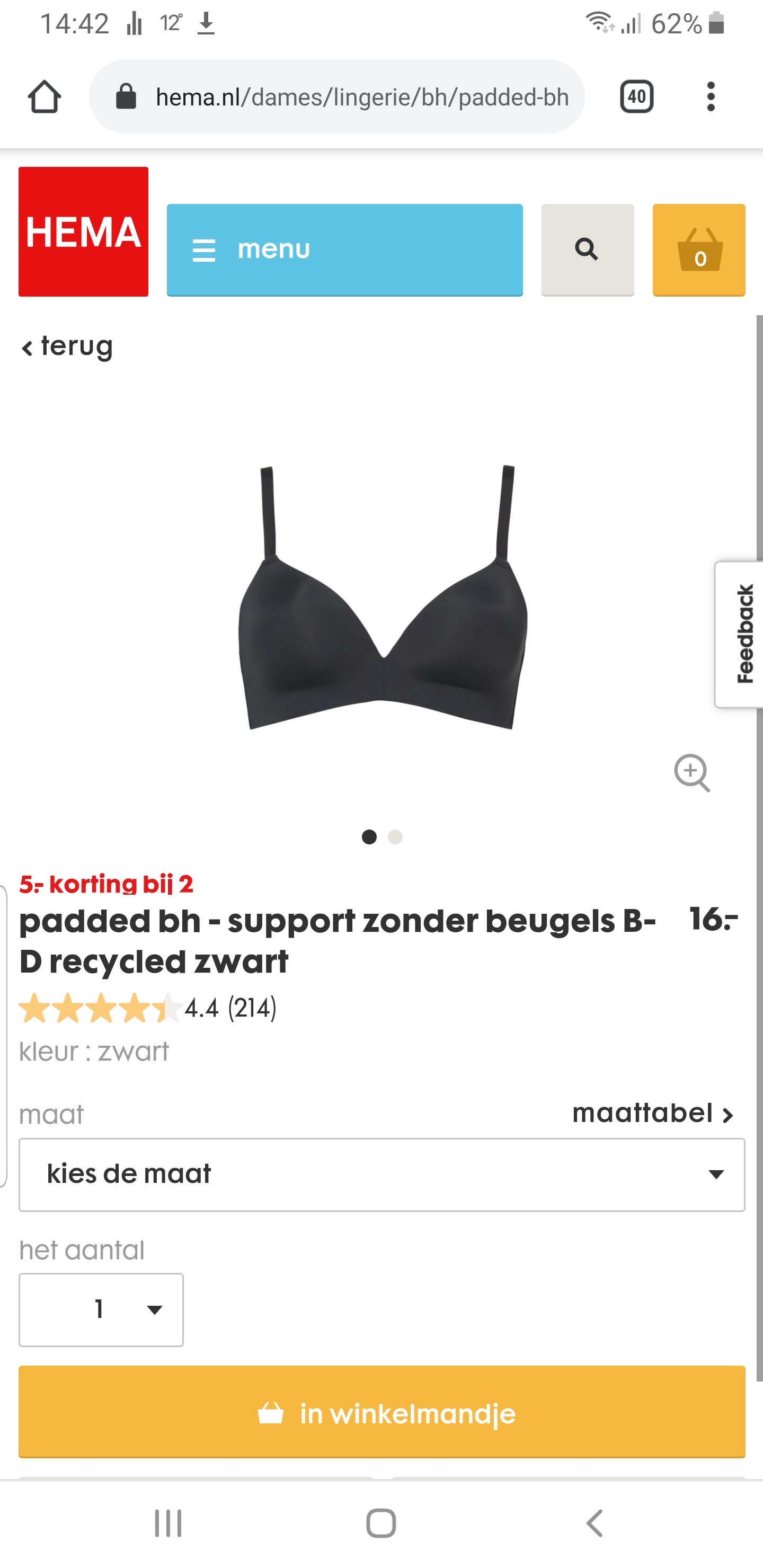Change the quantity dropdown
The width and height of the screenshot is (763, 1568).
101,1309
